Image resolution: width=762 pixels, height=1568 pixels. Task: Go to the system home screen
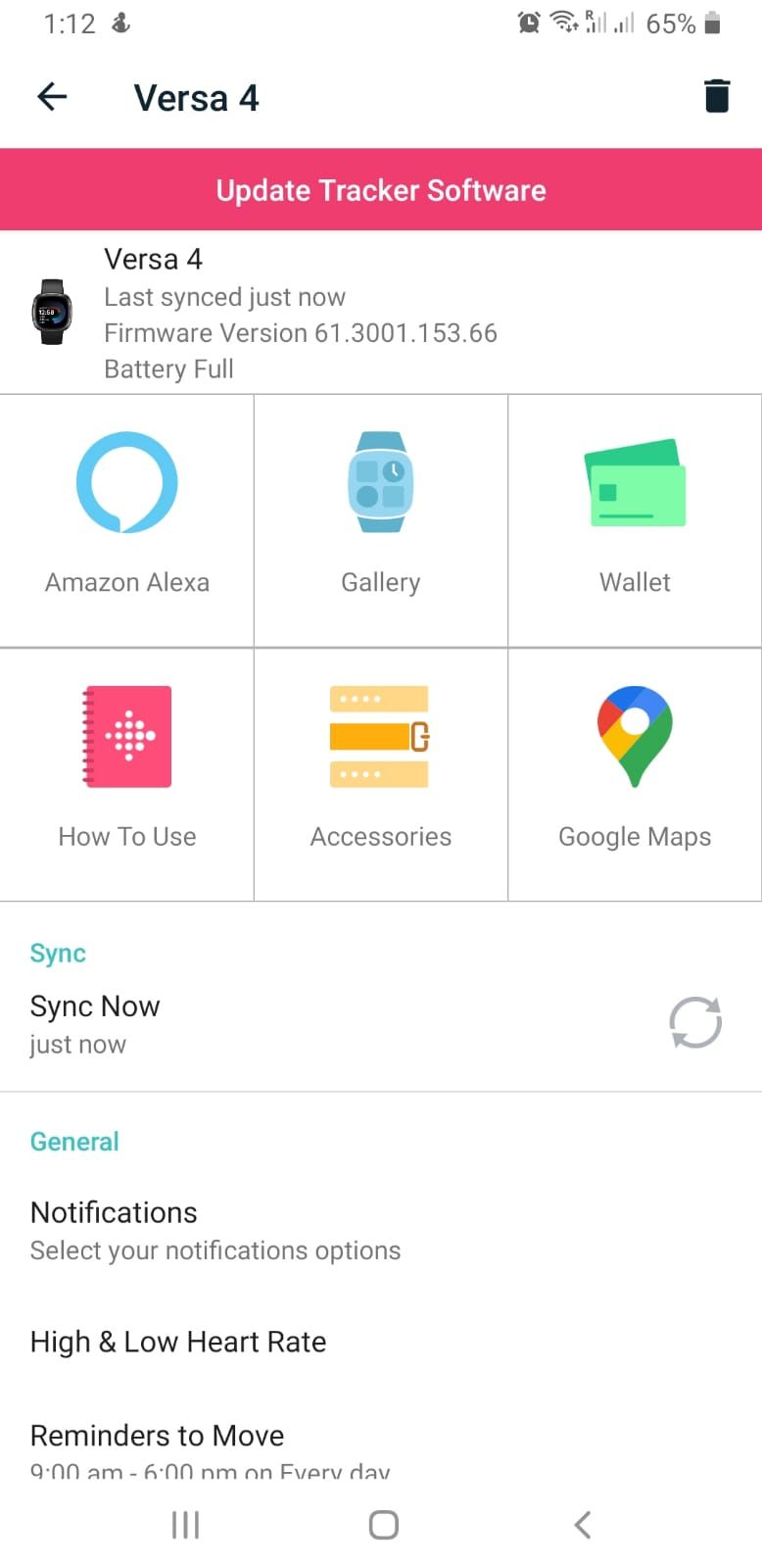click(383, 1525)
